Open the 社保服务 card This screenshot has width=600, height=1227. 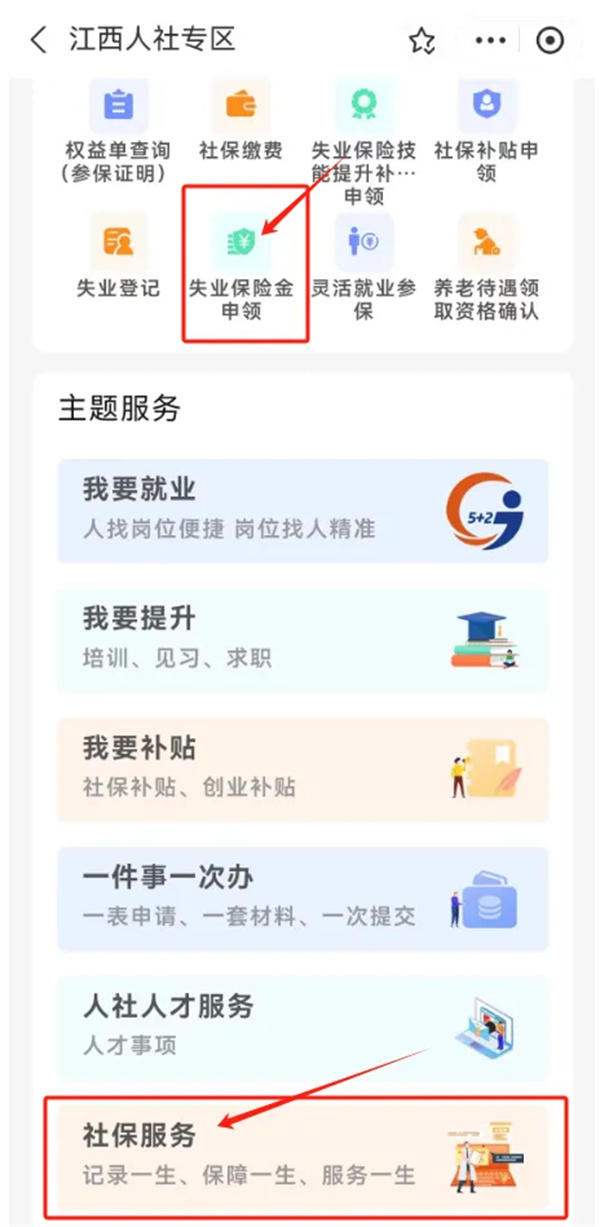click(302, 1157)
